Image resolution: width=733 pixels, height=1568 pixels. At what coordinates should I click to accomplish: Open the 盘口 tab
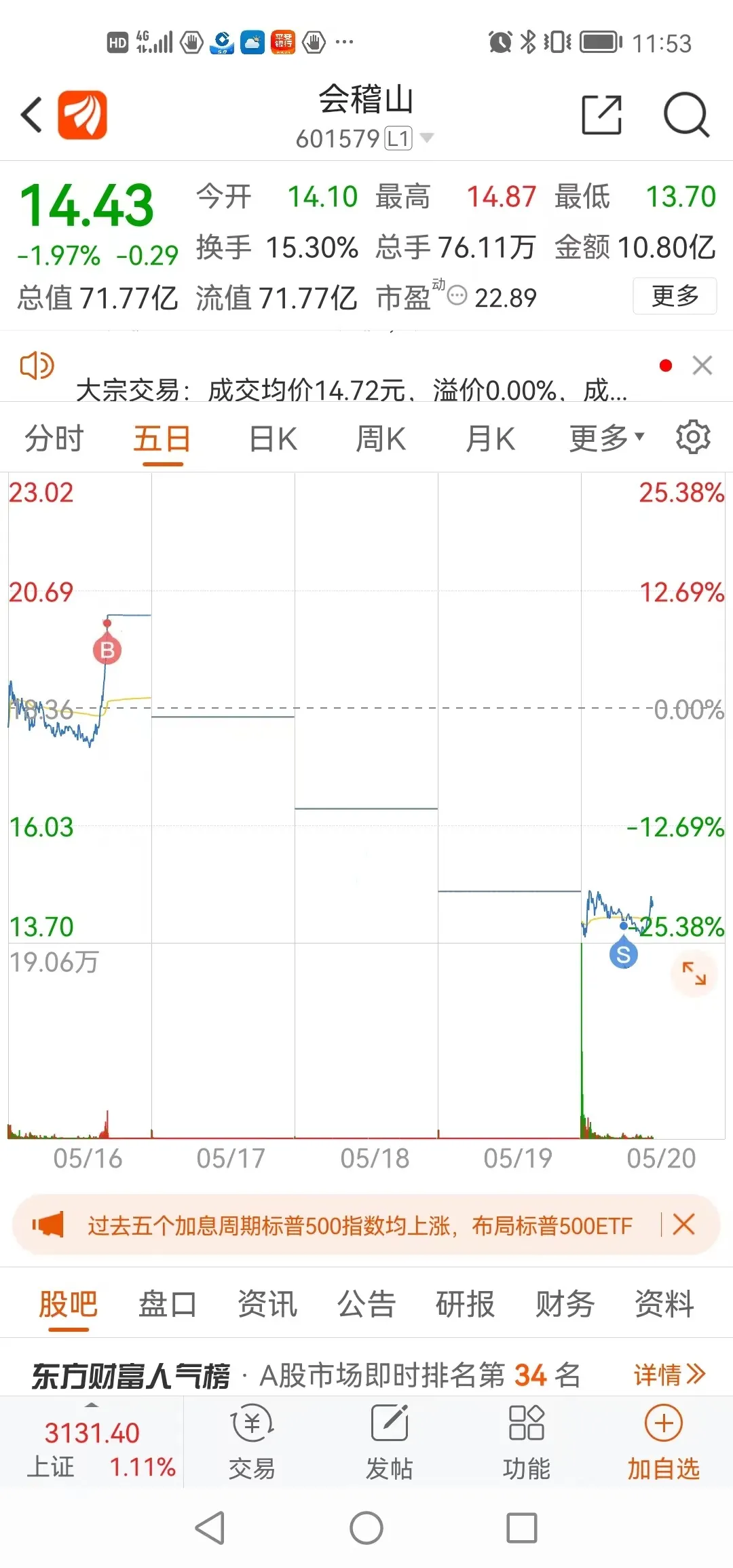click(168, 1304)
